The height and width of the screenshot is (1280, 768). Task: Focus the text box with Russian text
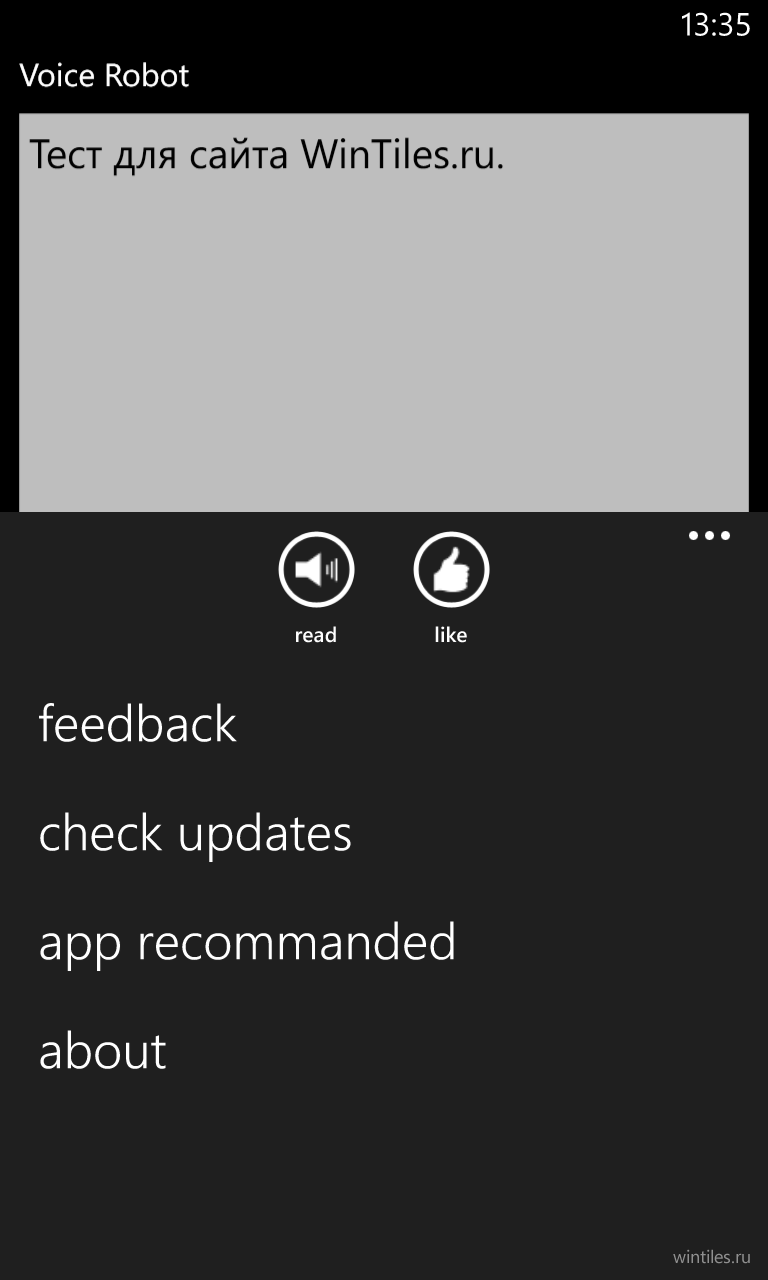pyautogui.click(x=384, y=313)
